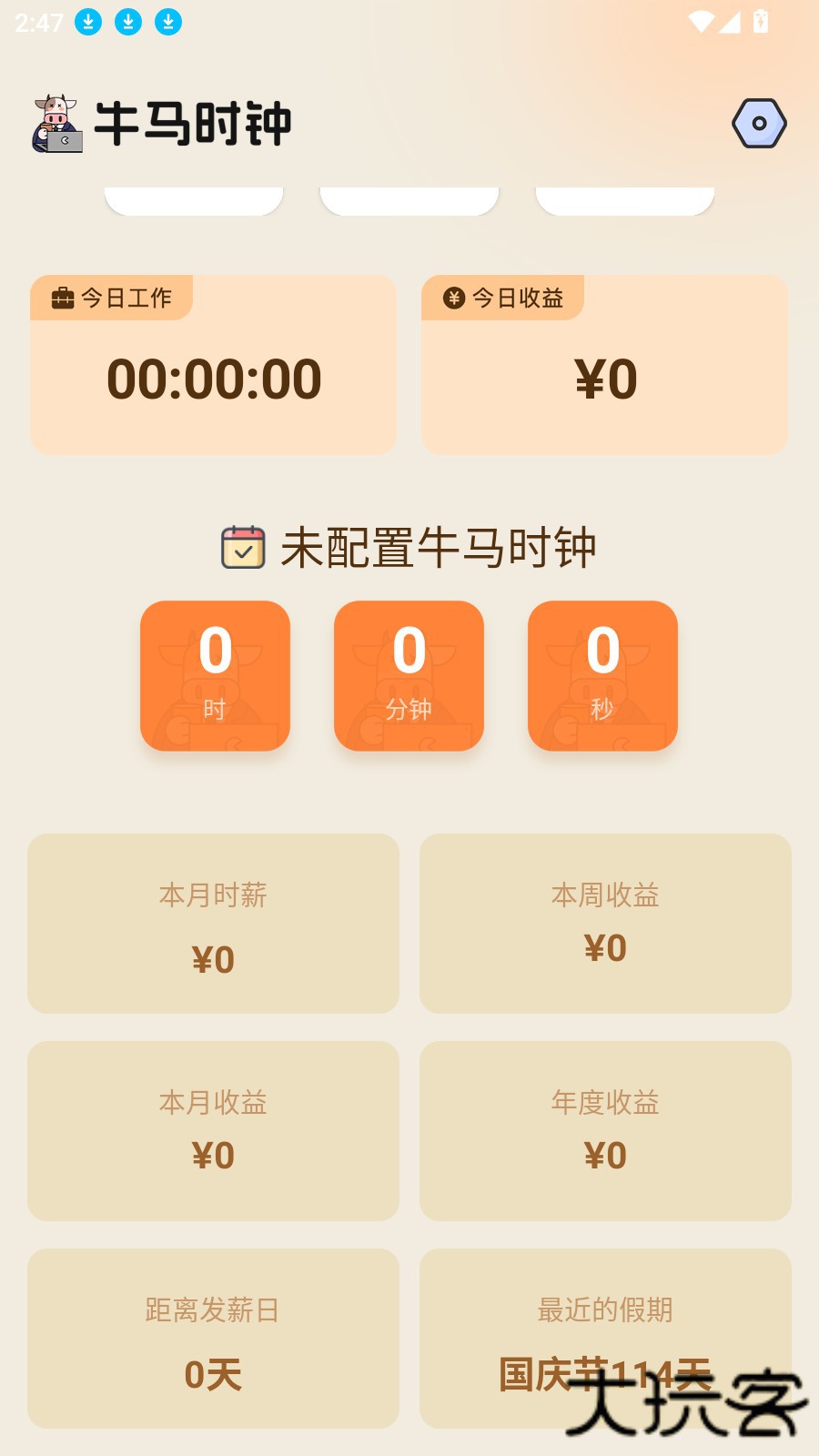Select the orange 秒 seconds counter tile
The width and height of the screenshot is (819, 1456).
click(602, 675)
